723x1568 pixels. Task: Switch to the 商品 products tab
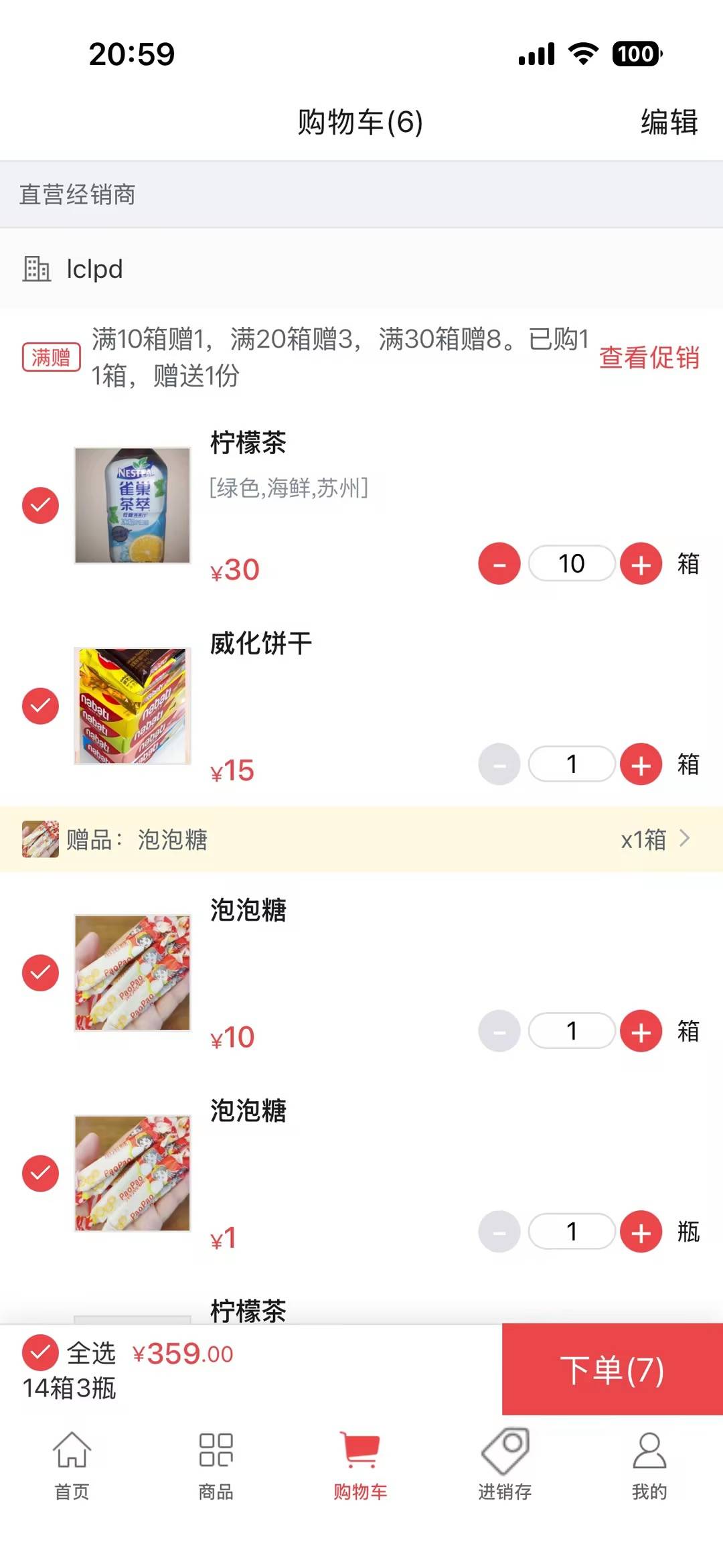tap(216, 1465)
